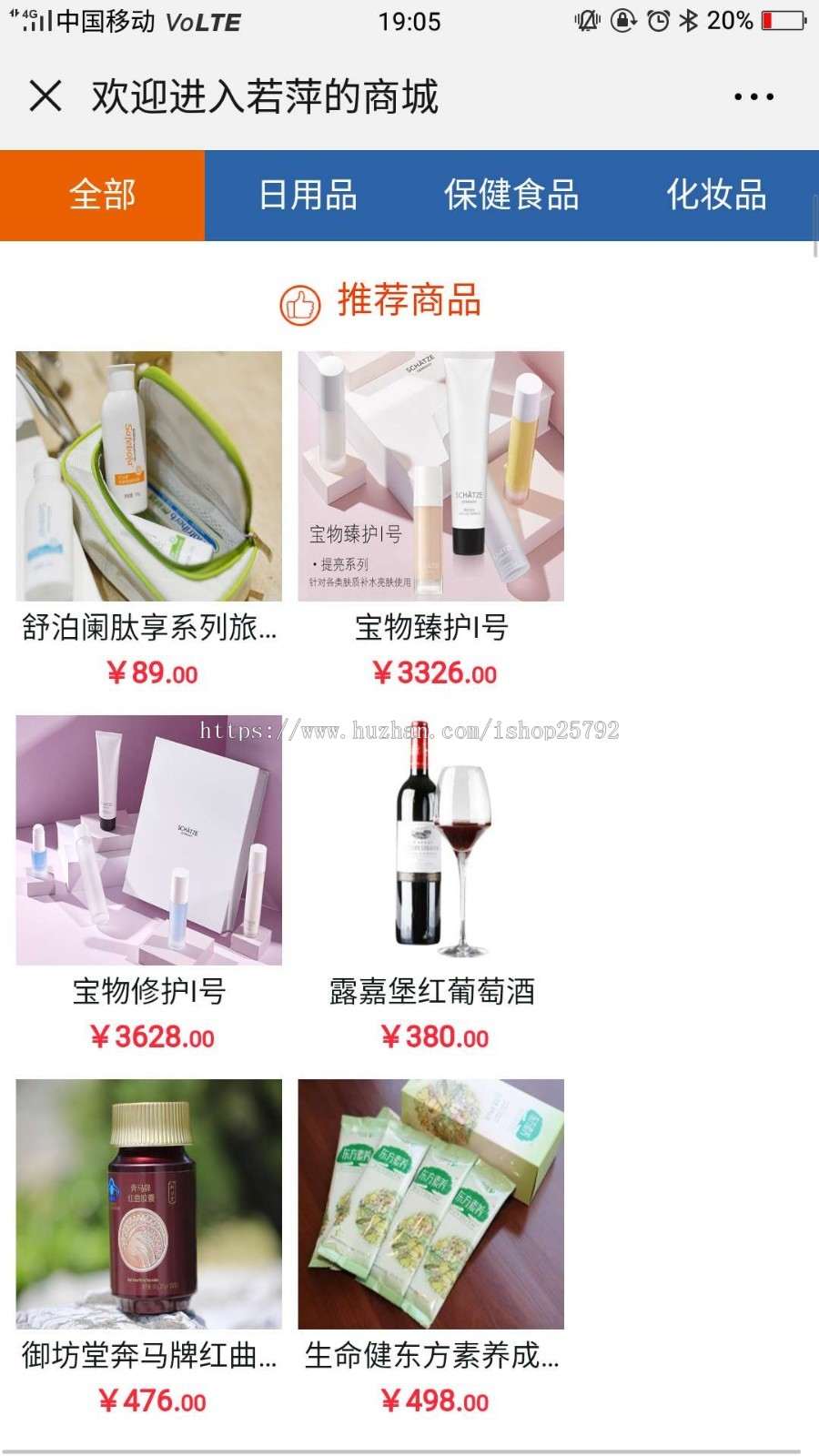Switch to the 化妆品 tab
The width and height of the screenshot is (819, 1456).
point(718,194)
